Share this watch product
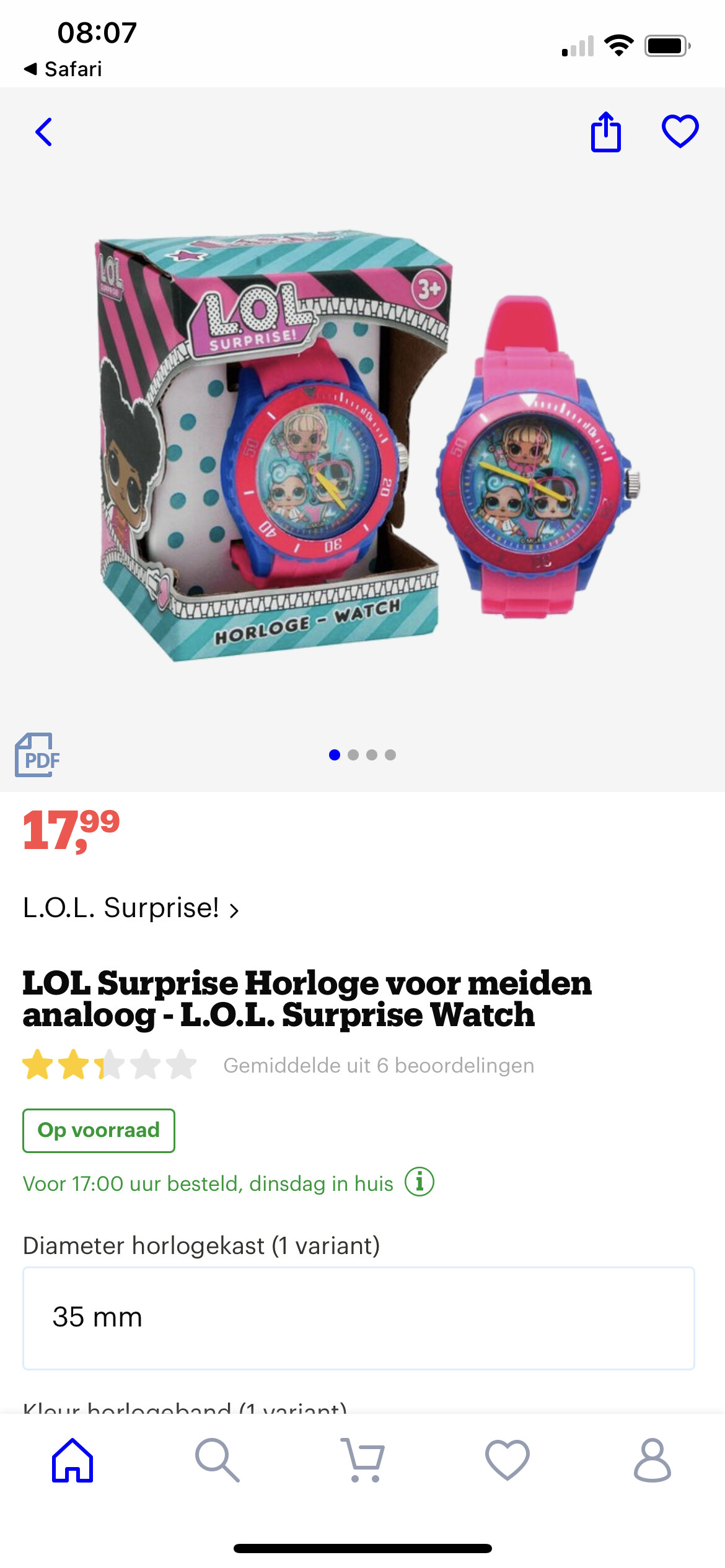The image size is (725, 1568). coord(605,132)
